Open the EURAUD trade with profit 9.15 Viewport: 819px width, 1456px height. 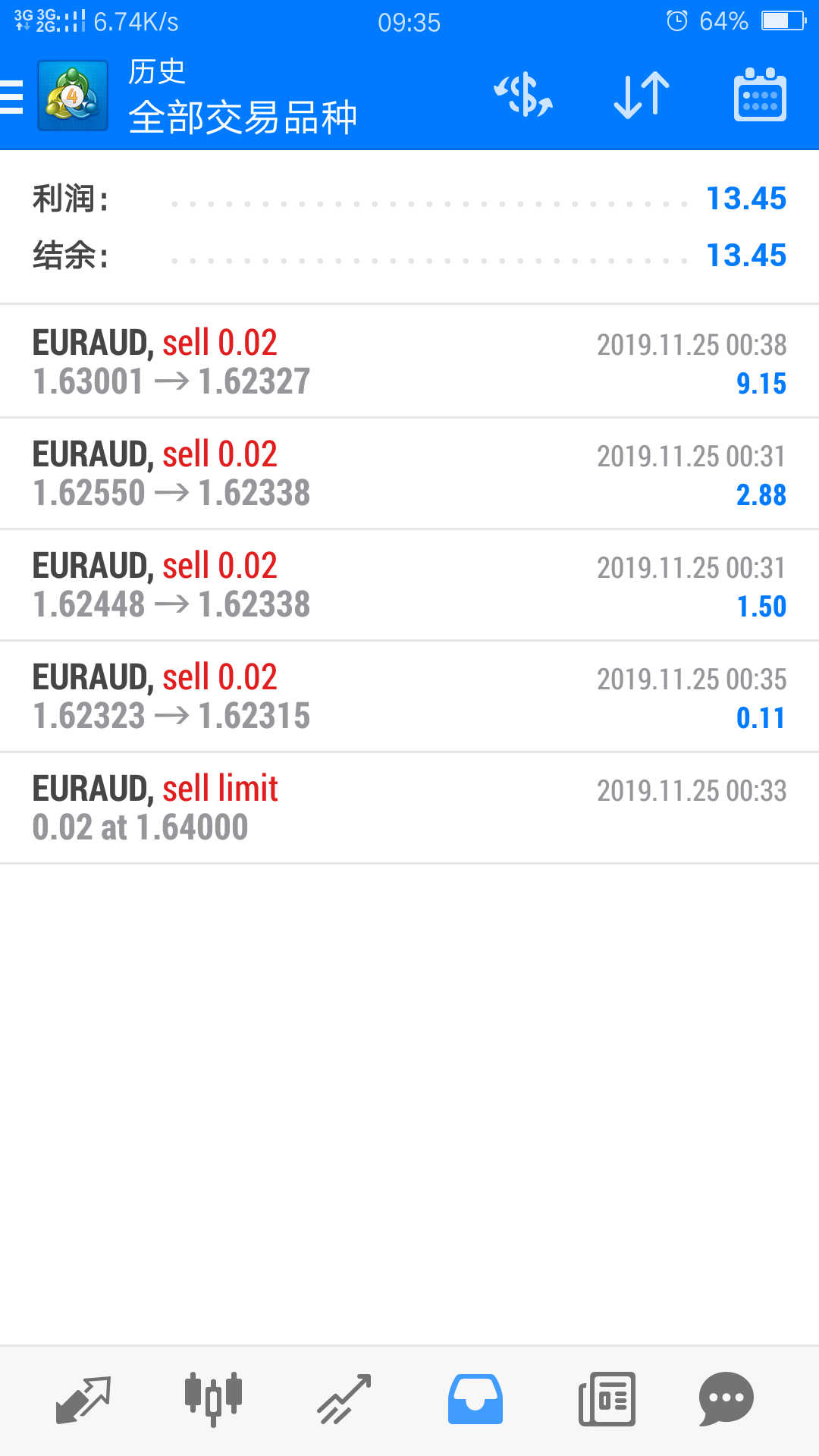(x=409, y=362)
